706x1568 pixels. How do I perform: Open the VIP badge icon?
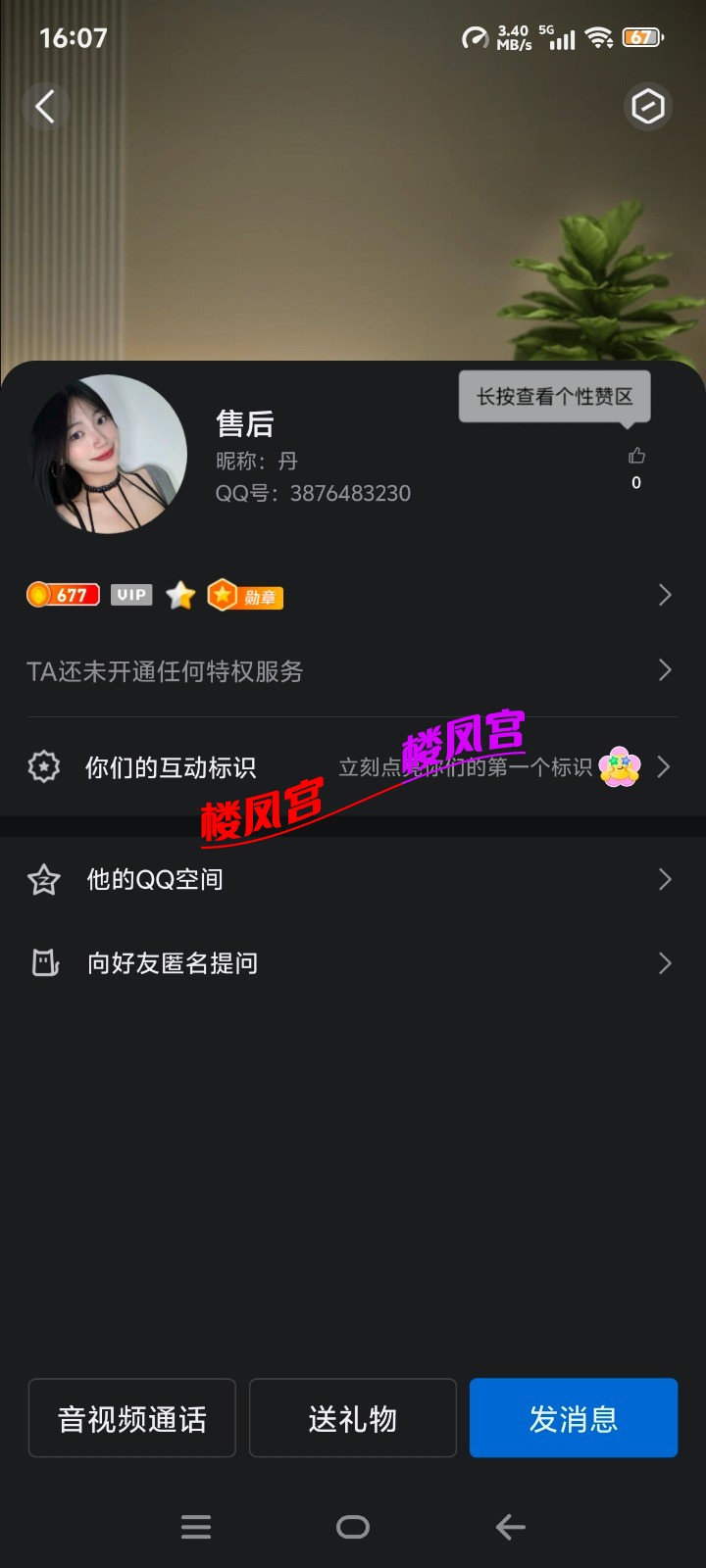130,595
